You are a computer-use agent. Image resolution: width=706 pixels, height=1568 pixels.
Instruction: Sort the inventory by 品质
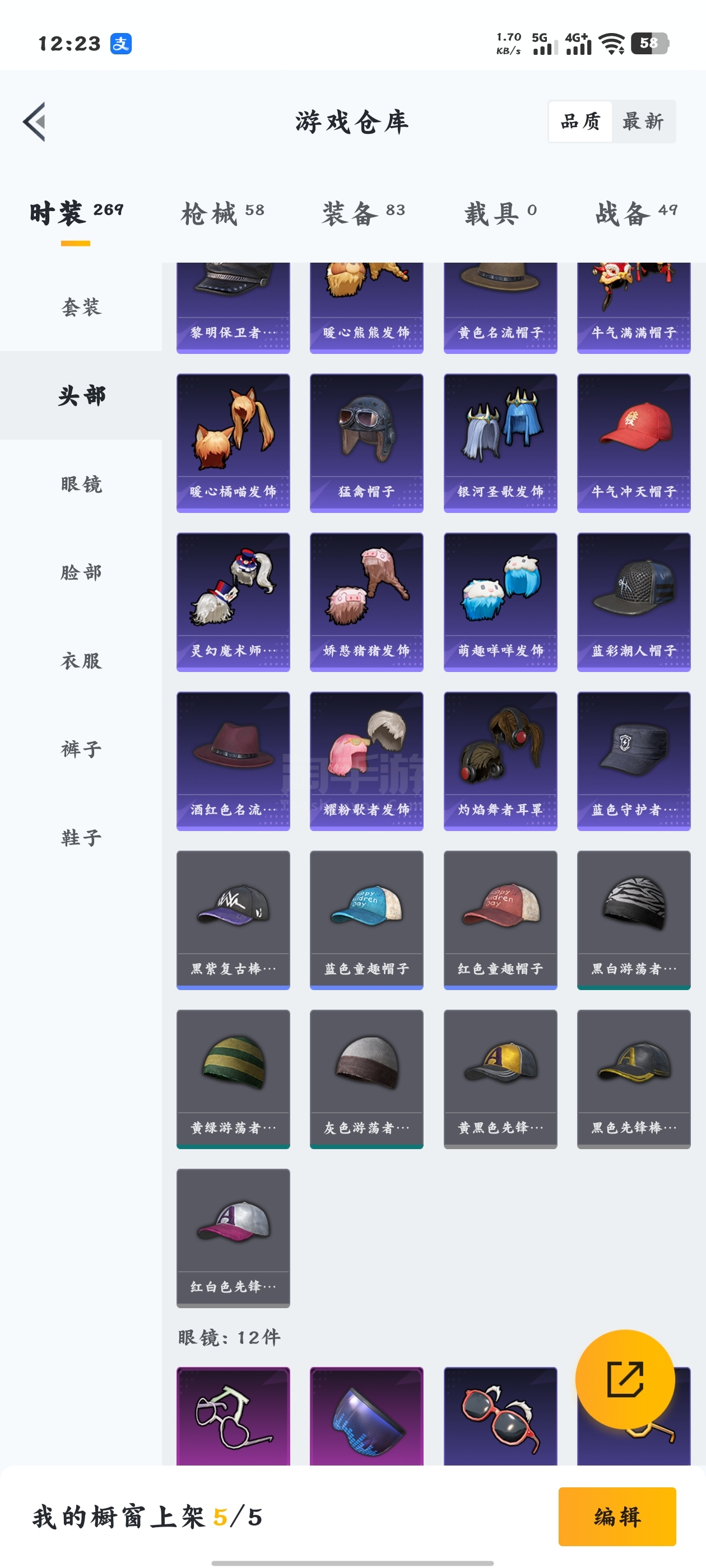[580, 122]
